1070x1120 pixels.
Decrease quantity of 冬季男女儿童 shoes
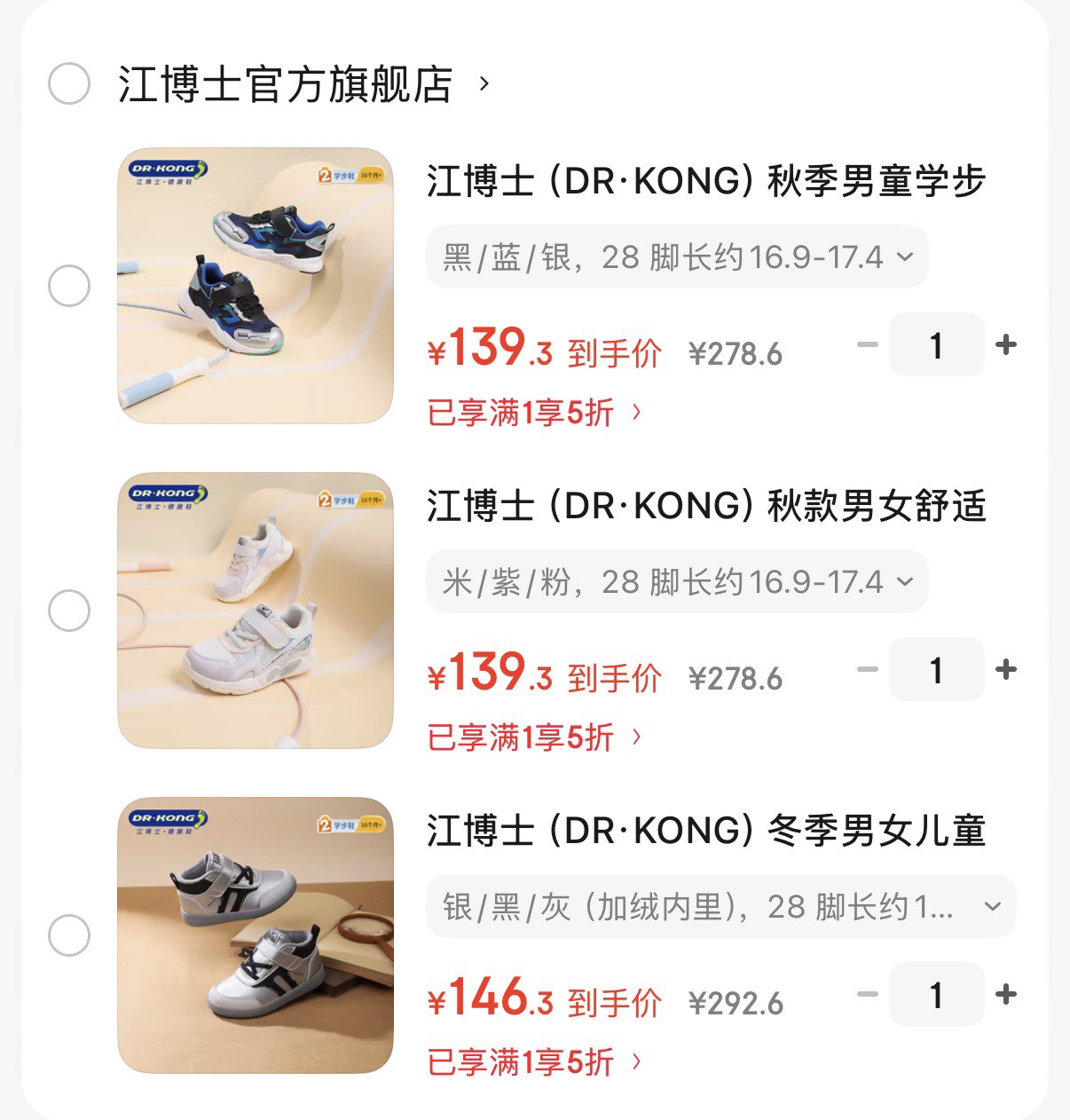pos(867,994)
